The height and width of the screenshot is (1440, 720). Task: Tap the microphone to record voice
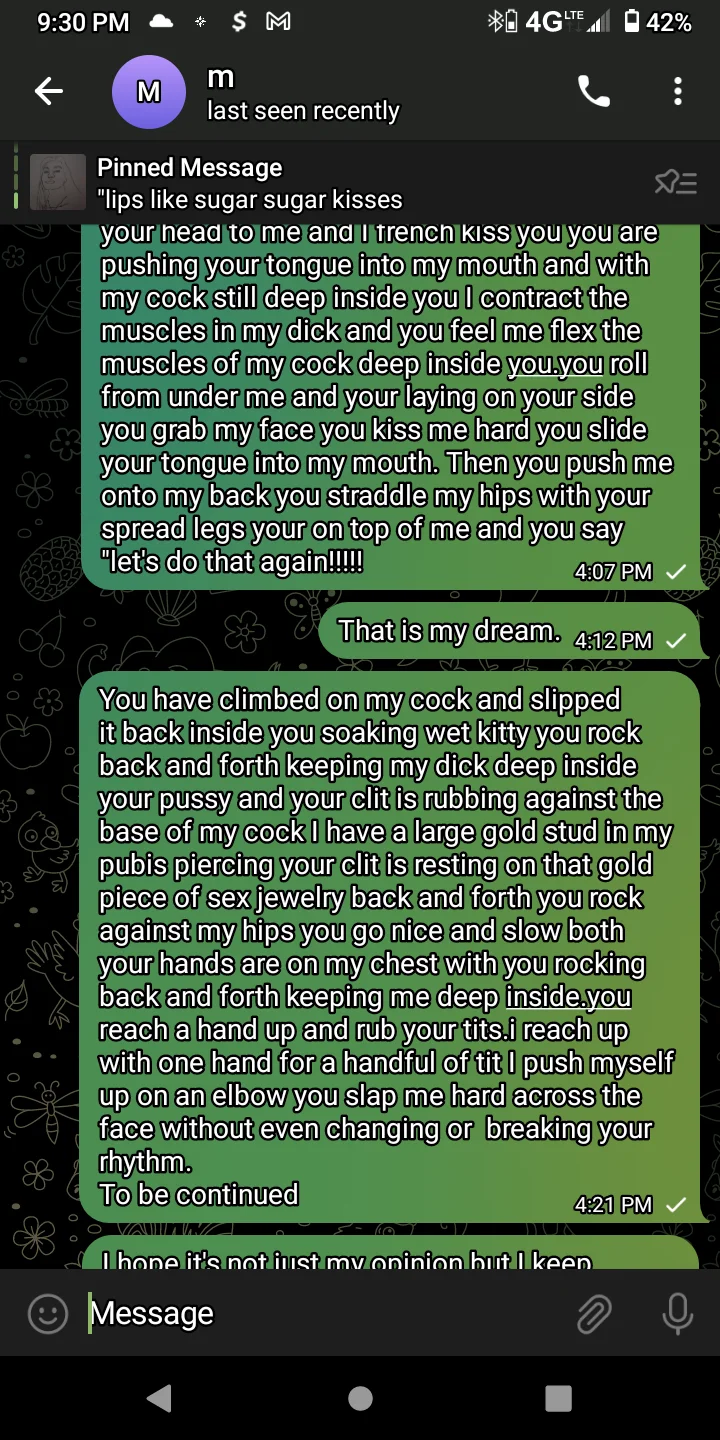pyautogui.click(x=677, y=1313)
